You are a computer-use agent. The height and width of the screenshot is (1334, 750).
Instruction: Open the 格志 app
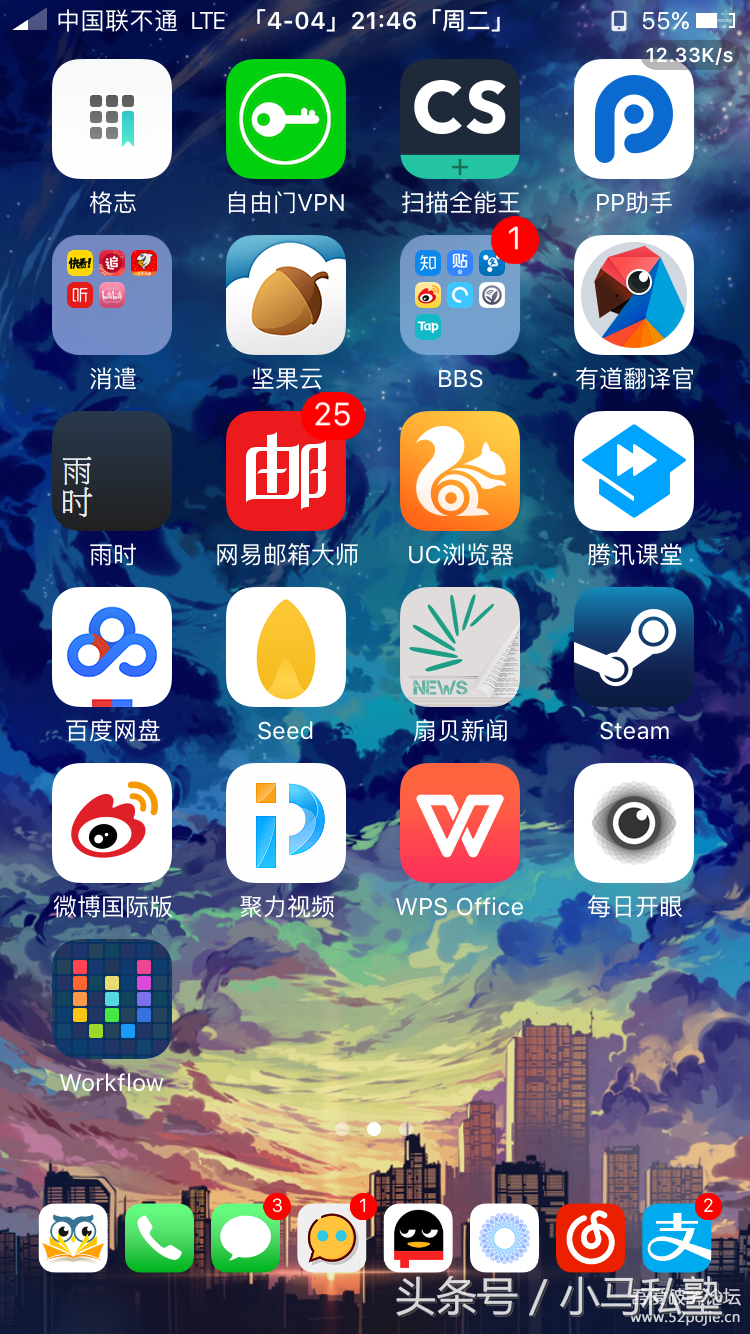coord(112,119)
